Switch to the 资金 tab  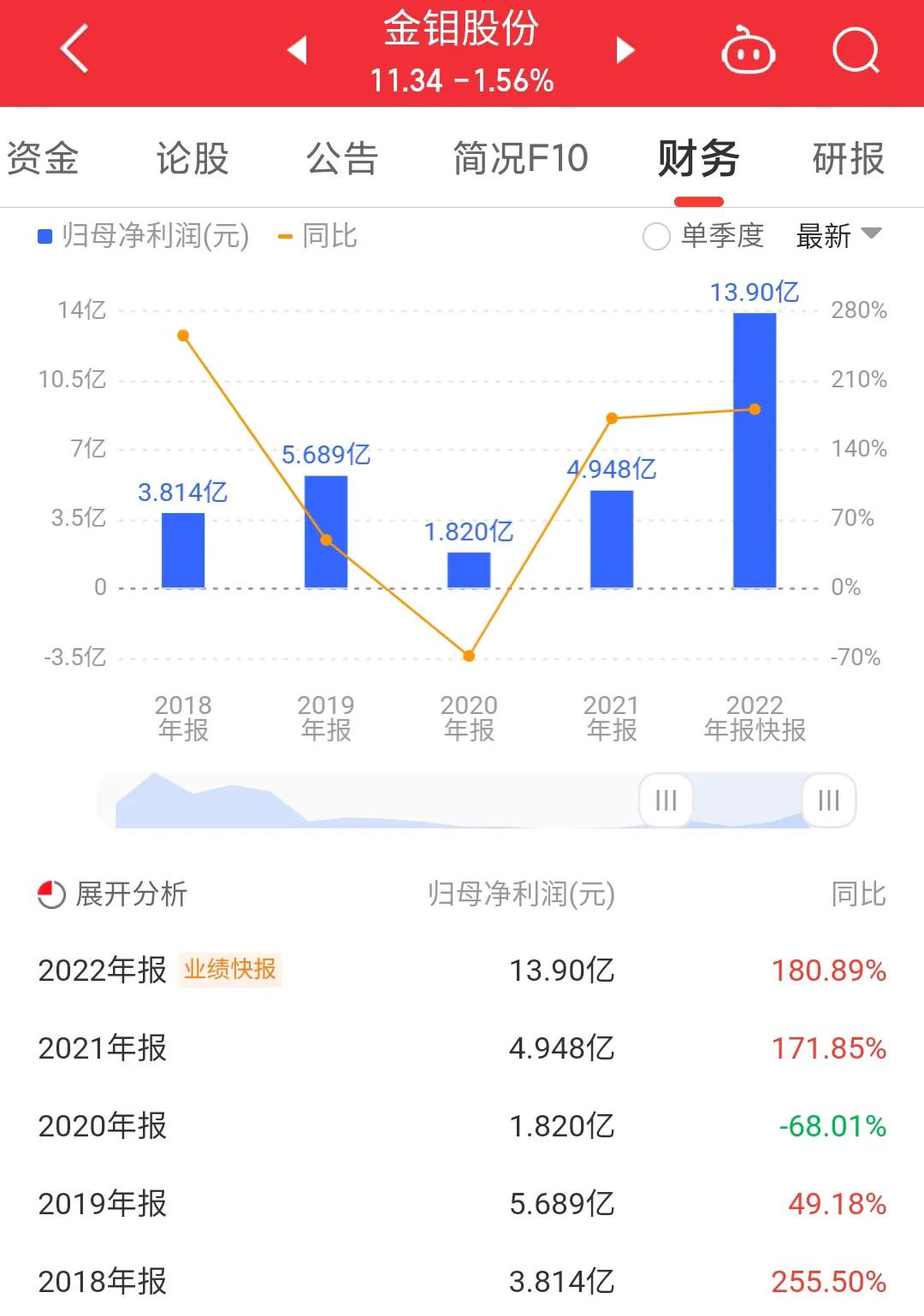43,159
